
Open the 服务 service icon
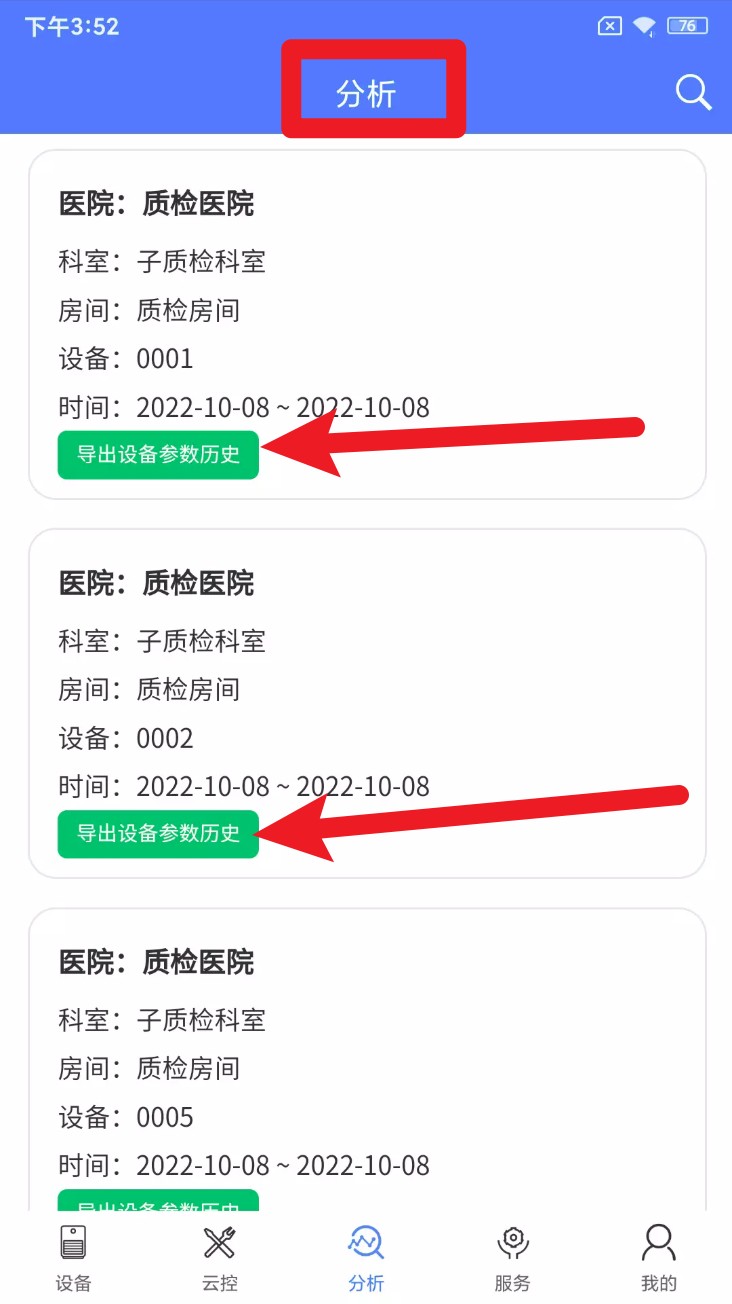pyautogui.click(x=512, y=1243)
